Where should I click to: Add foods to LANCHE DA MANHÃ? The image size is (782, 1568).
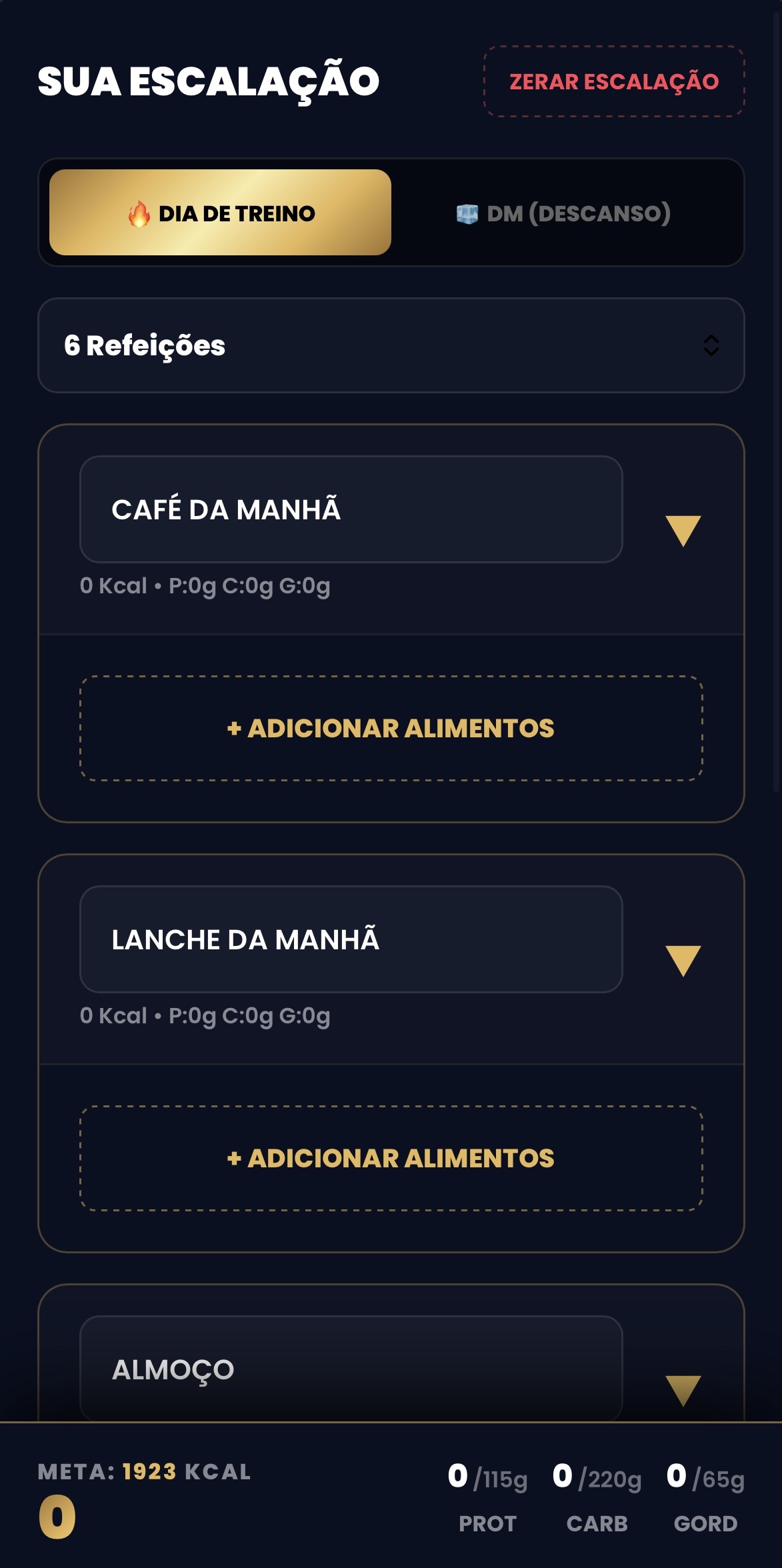[x=391, y=1159]
